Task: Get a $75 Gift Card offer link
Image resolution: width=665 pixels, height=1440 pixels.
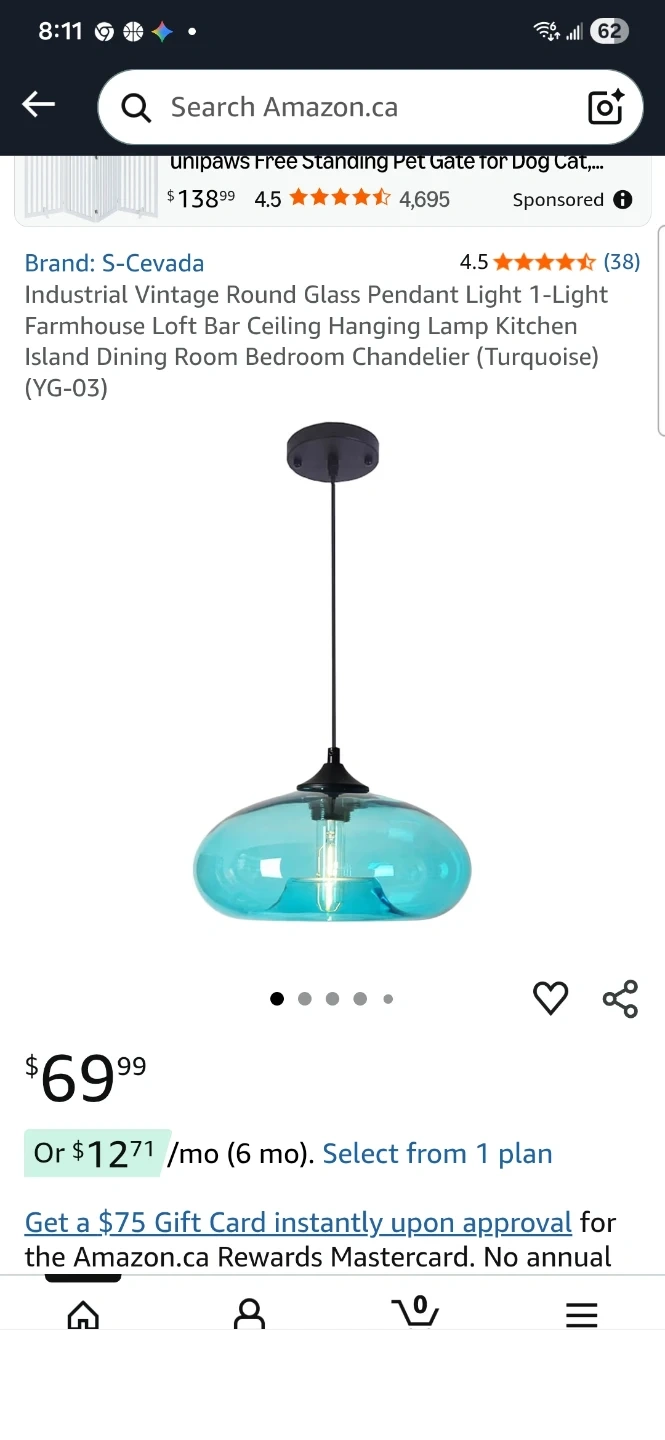Action: pyautogui.click(x=298, y=1222)
